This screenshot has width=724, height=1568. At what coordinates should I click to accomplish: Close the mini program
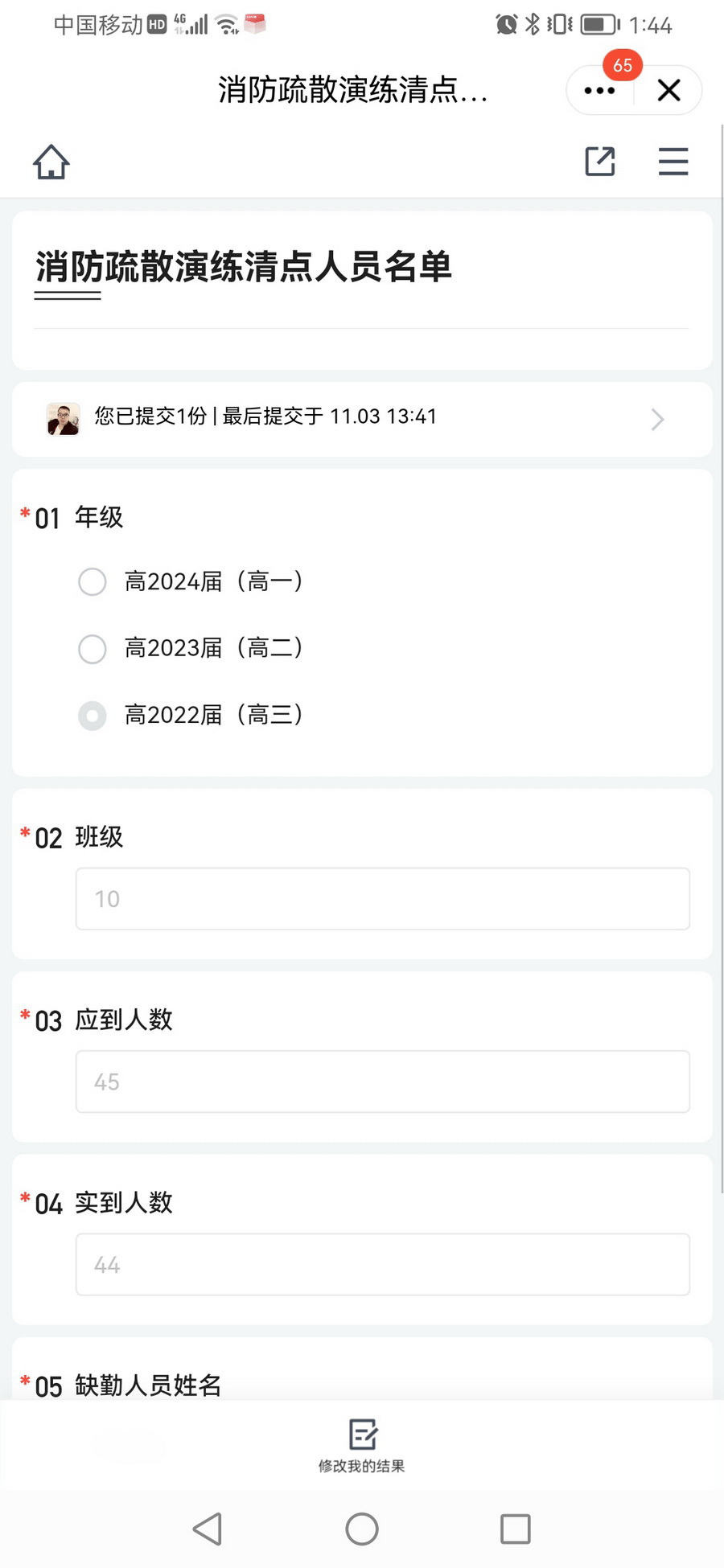point(668,91)
